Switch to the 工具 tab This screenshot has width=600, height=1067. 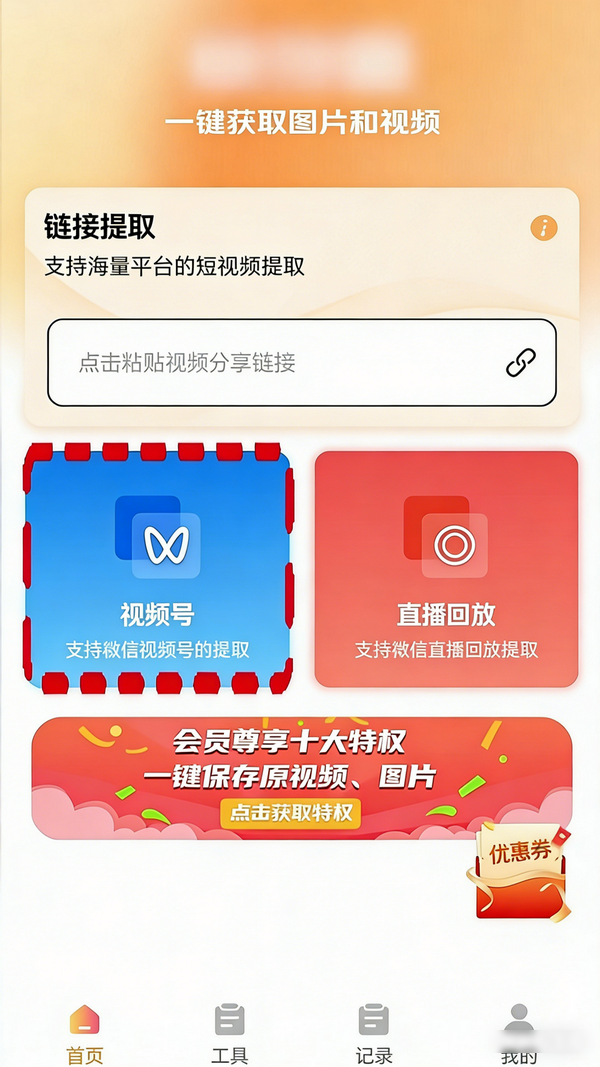point(229,1034)
